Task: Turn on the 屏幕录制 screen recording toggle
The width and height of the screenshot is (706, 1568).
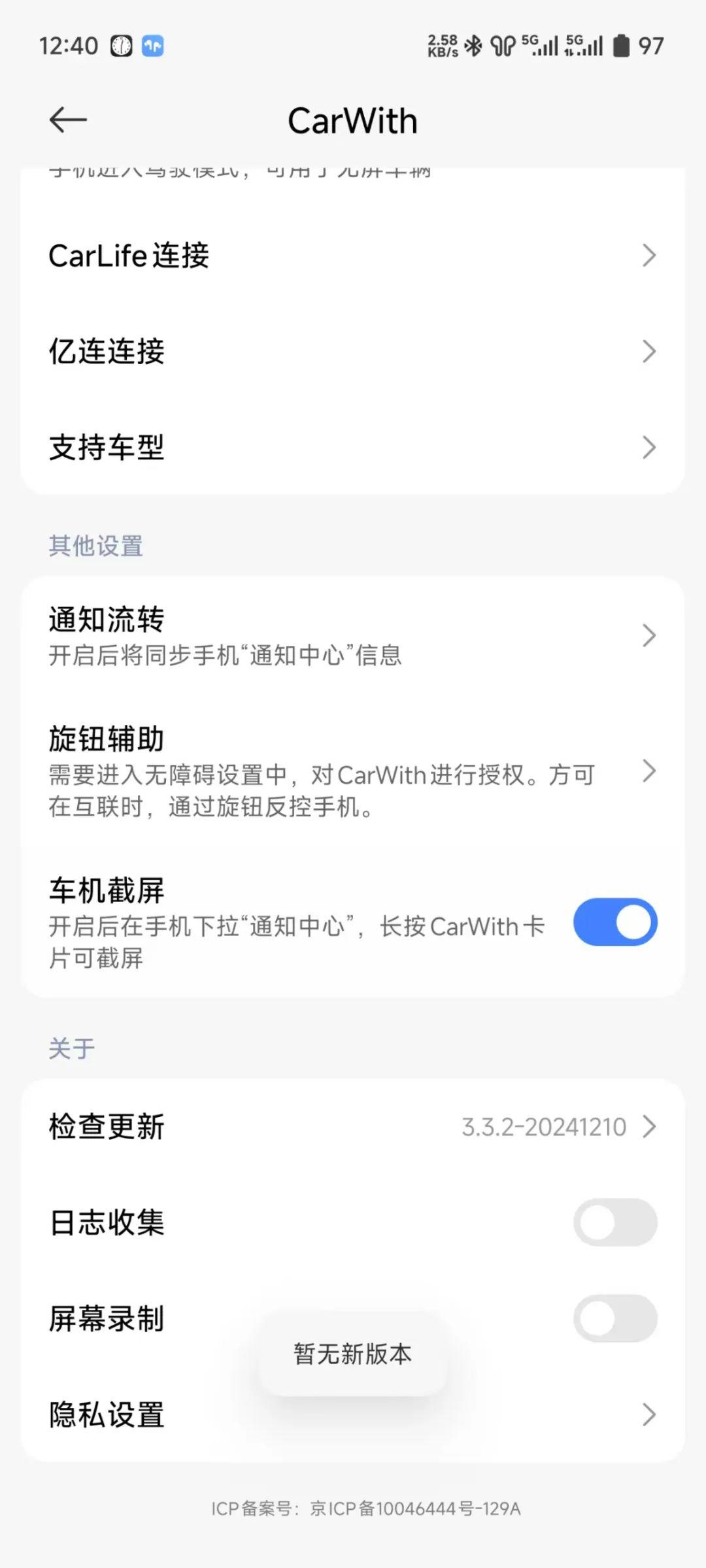Action: pyautogui.click(x=614, y=1319)
